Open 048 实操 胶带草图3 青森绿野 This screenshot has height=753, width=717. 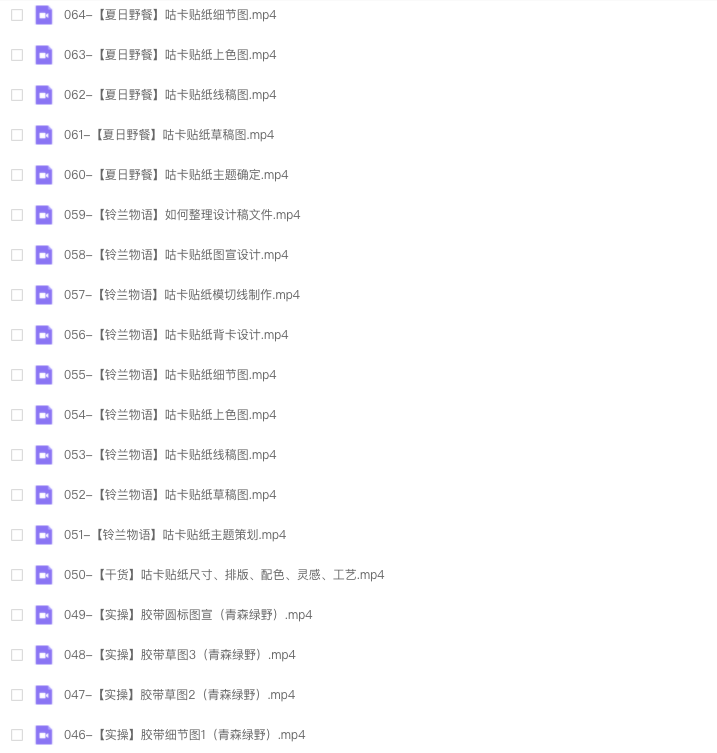(x=179, y=655)
